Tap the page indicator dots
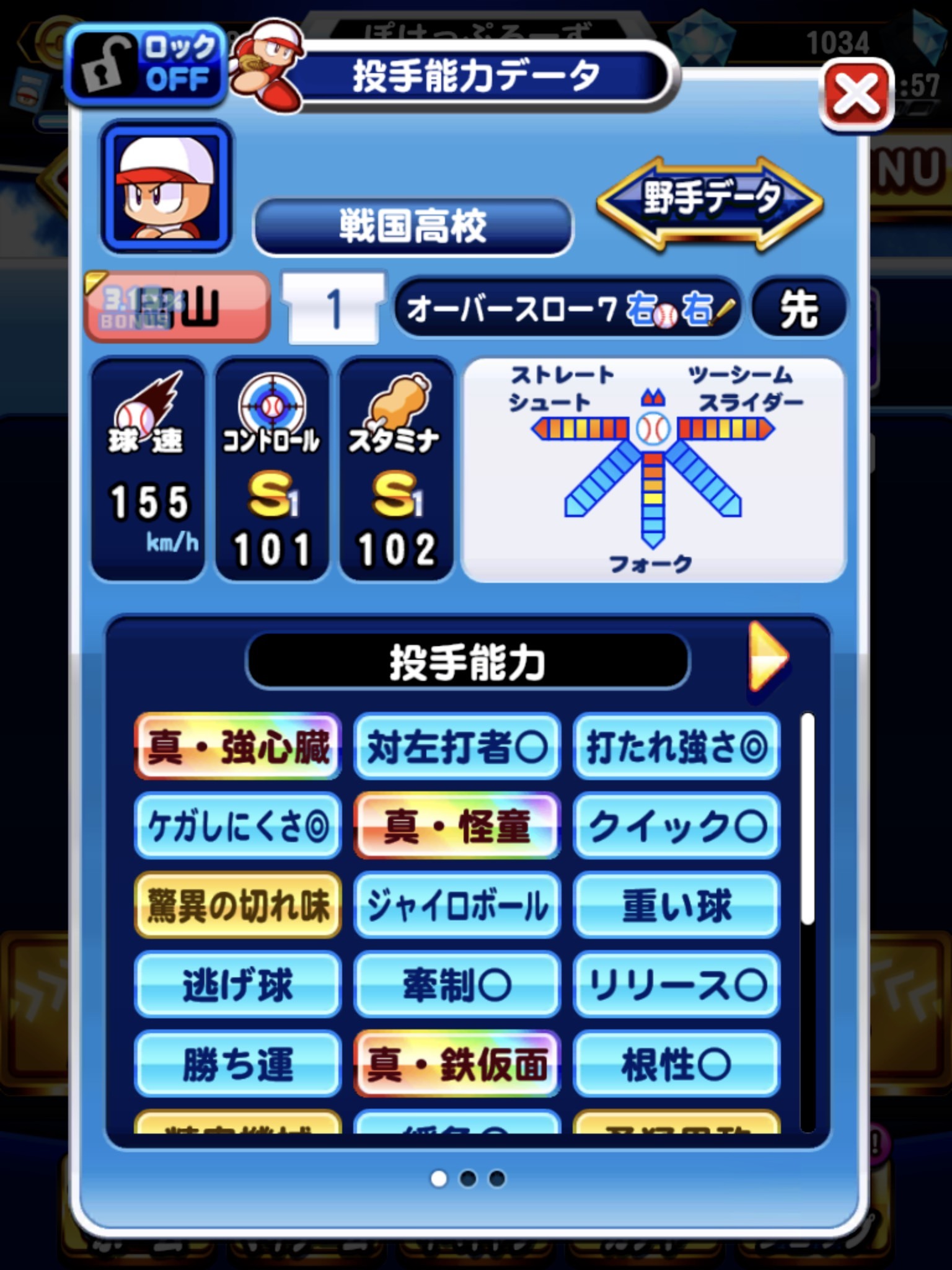Screen dimensions: 952x1270 468,1179
